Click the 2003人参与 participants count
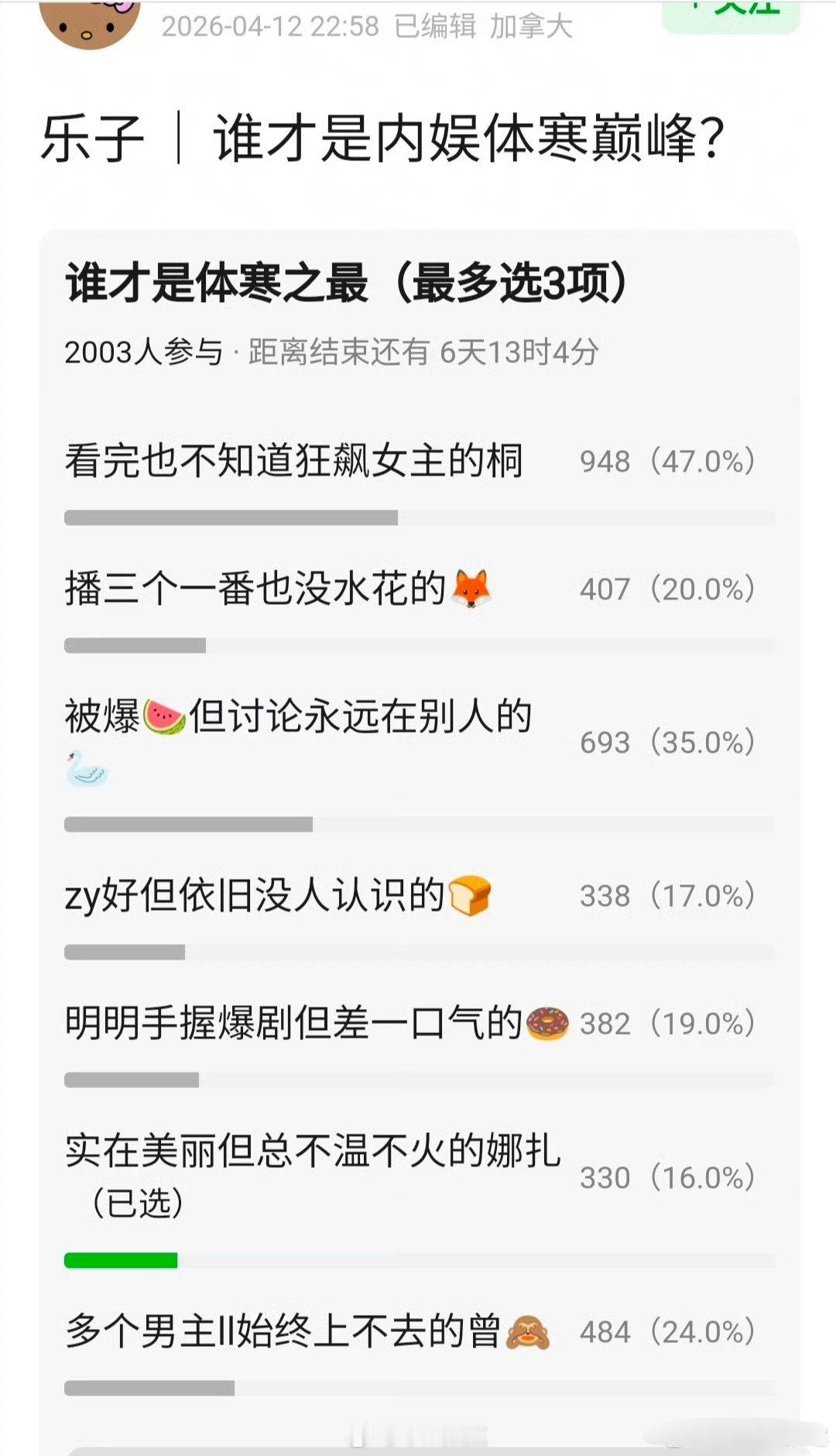The width and height of the screenshot is (836, 1456). [x=142, y=352]
